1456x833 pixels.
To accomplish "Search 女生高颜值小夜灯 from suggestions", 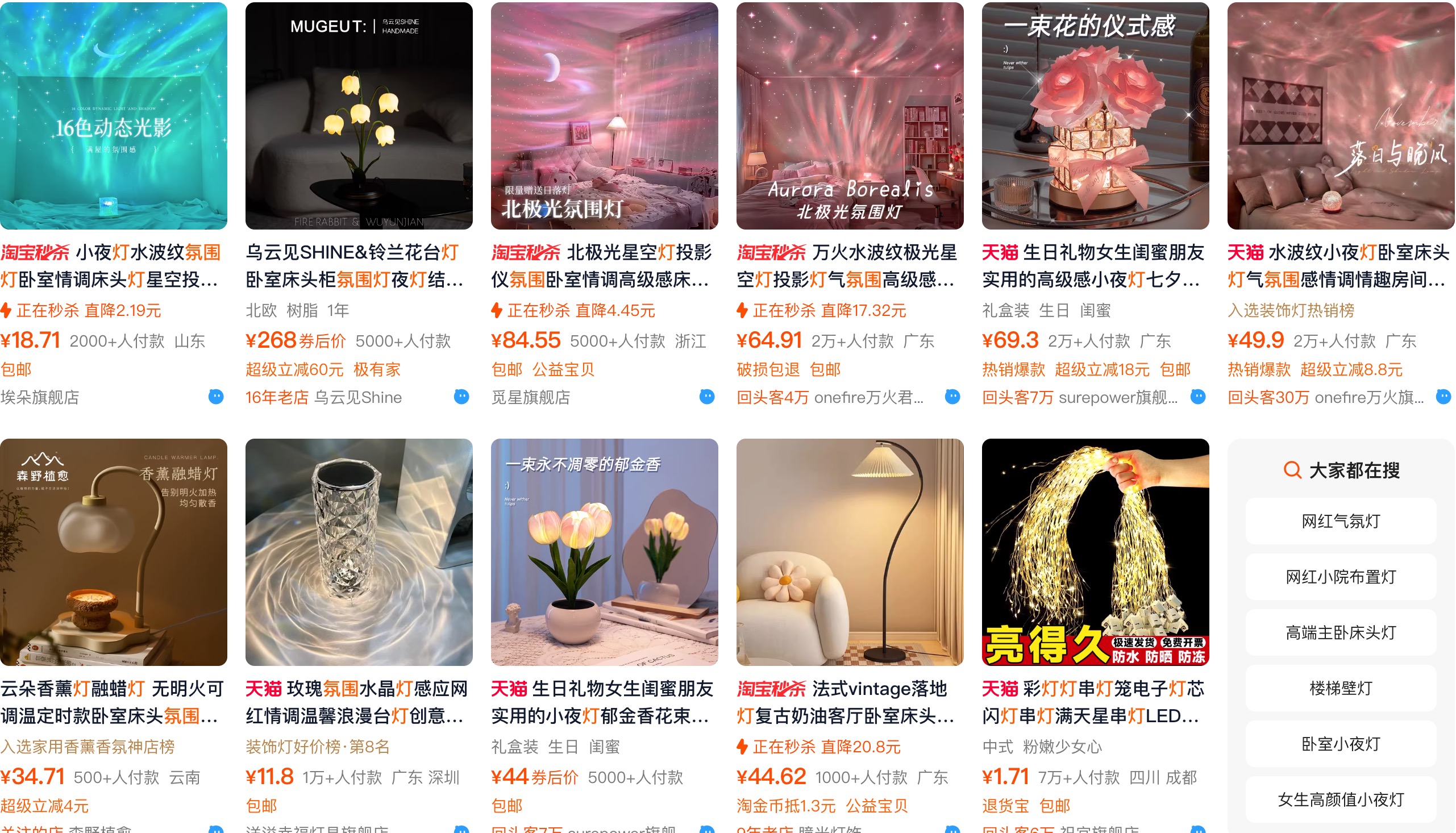I will click(1341, 799).
